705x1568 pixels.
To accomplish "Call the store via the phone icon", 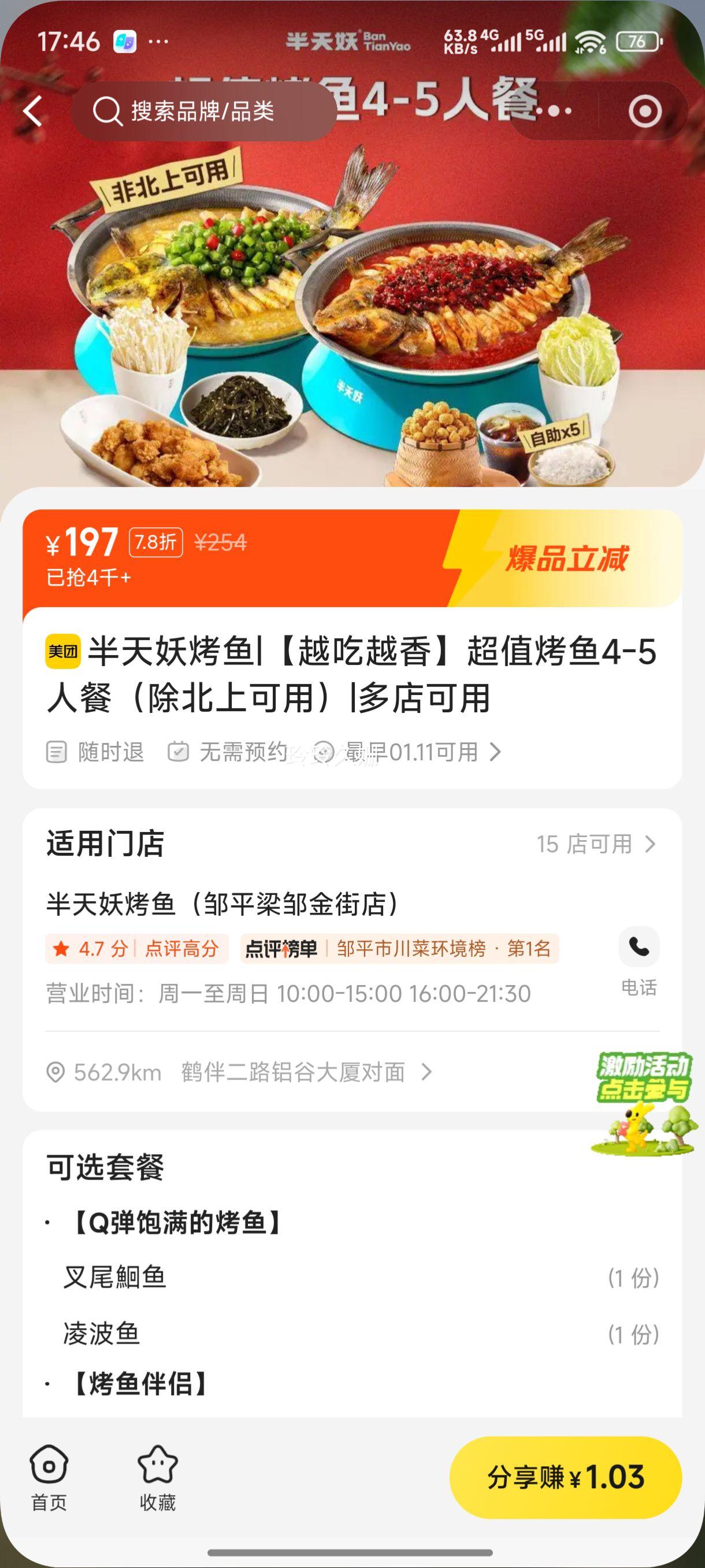I will (x=637, y=946).
